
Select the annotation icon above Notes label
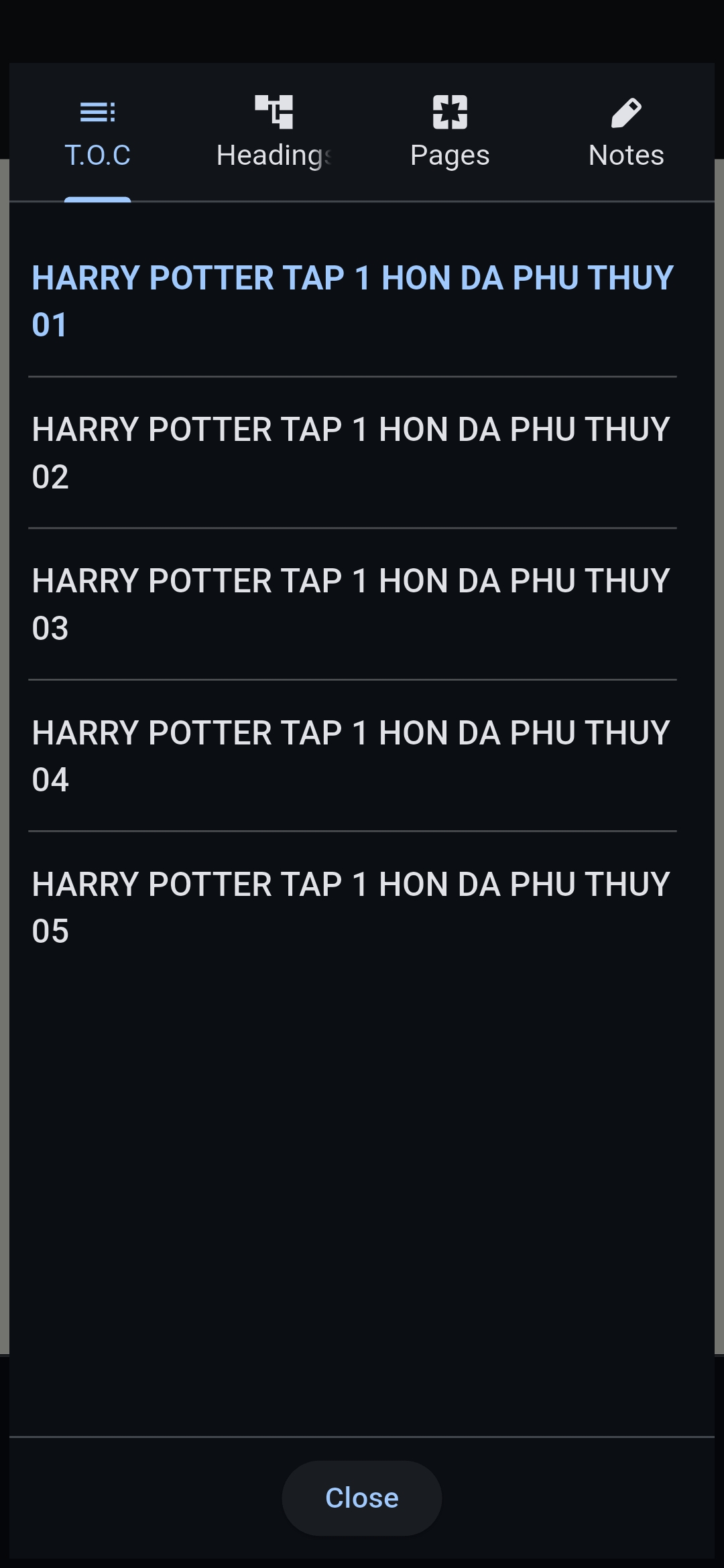pos(627,112)
